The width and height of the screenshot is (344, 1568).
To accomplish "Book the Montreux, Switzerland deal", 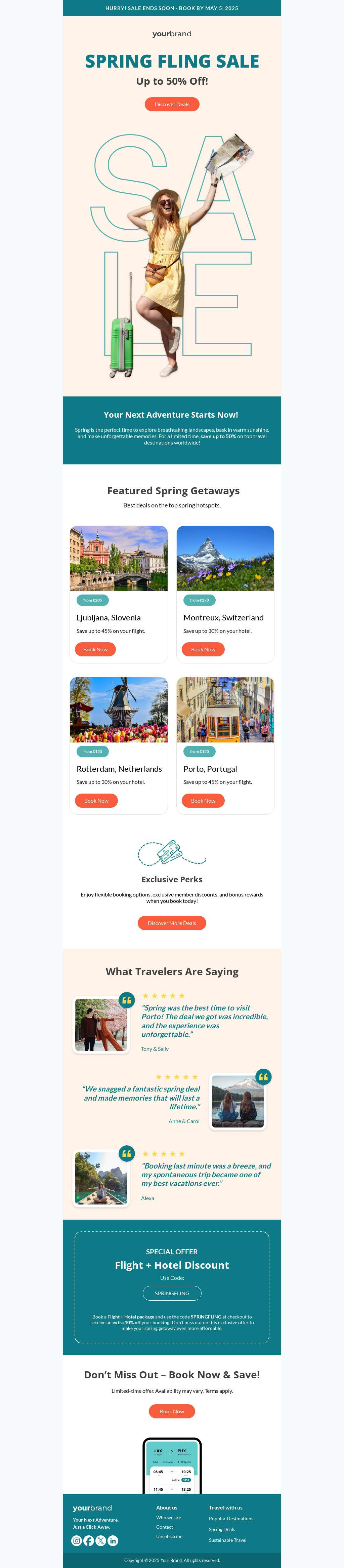I will click(x=203, y=649).
